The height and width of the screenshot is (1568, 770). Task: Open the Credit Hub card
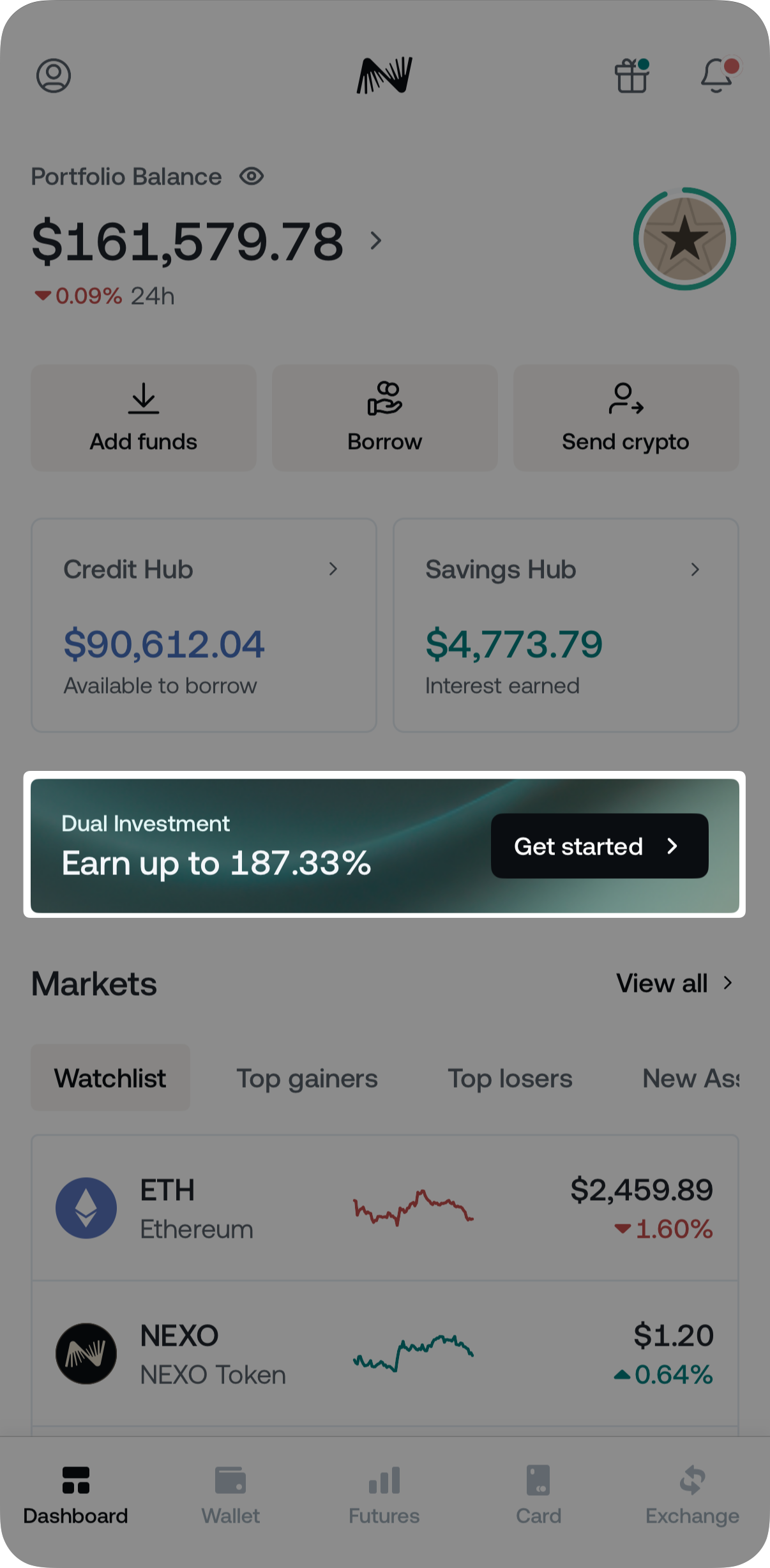(204, 625)
